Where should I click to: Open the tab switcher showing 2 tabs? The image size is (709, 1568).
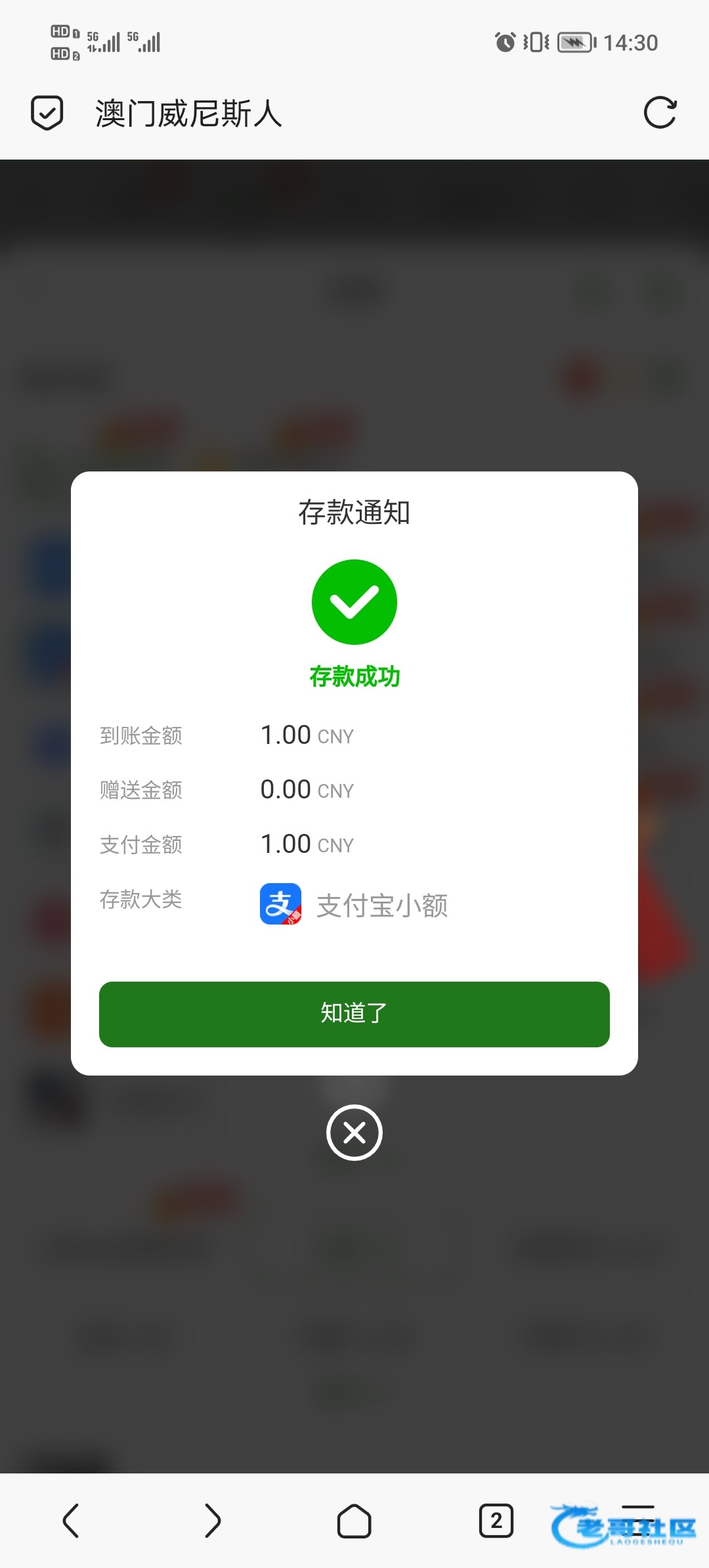(x=496, y=1521)
